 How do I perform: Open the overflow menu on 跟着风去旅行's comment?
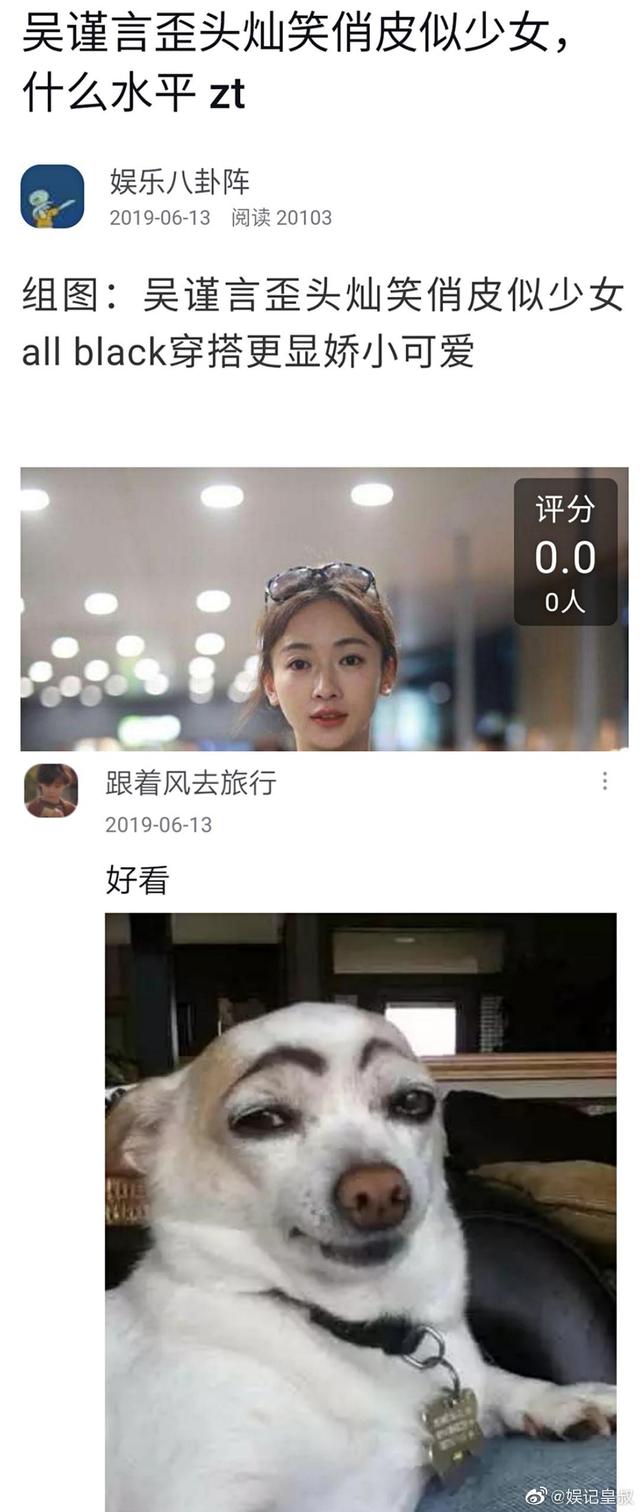coord(604,781)
